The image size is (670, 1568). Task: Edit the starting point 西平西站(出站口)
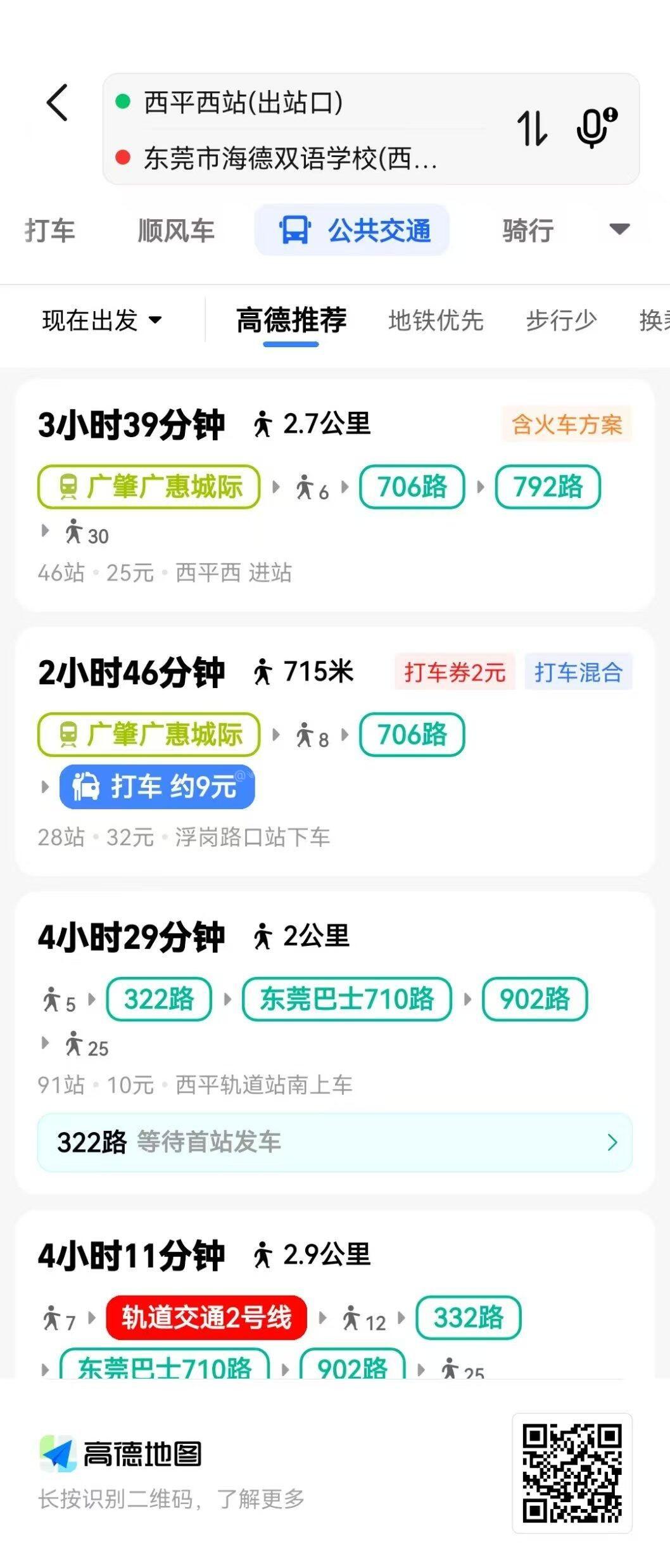point(244,103)
